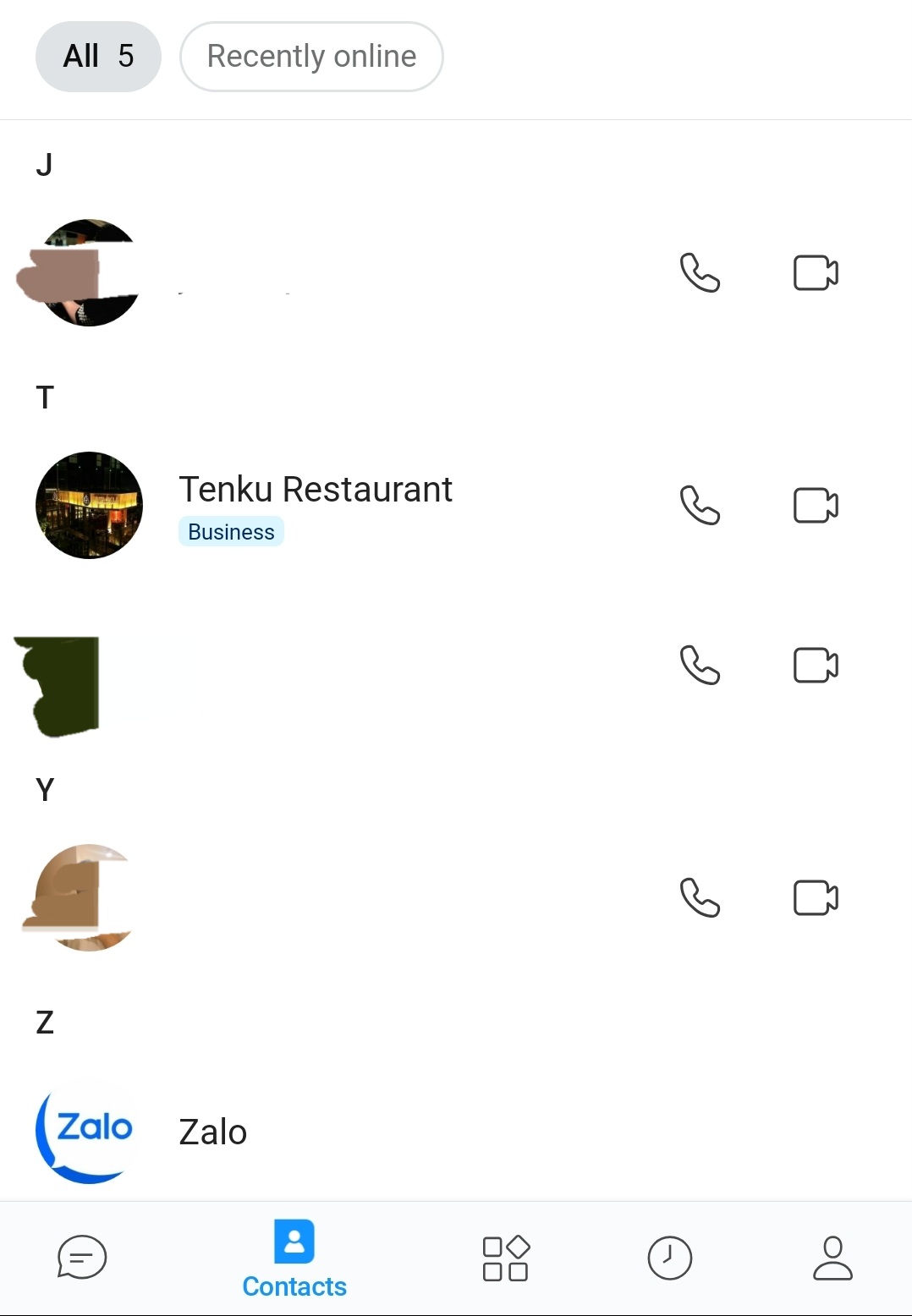Start video call with Tenku Restaurant
Screen dimensions: 912x1316
tap(816, 506)
